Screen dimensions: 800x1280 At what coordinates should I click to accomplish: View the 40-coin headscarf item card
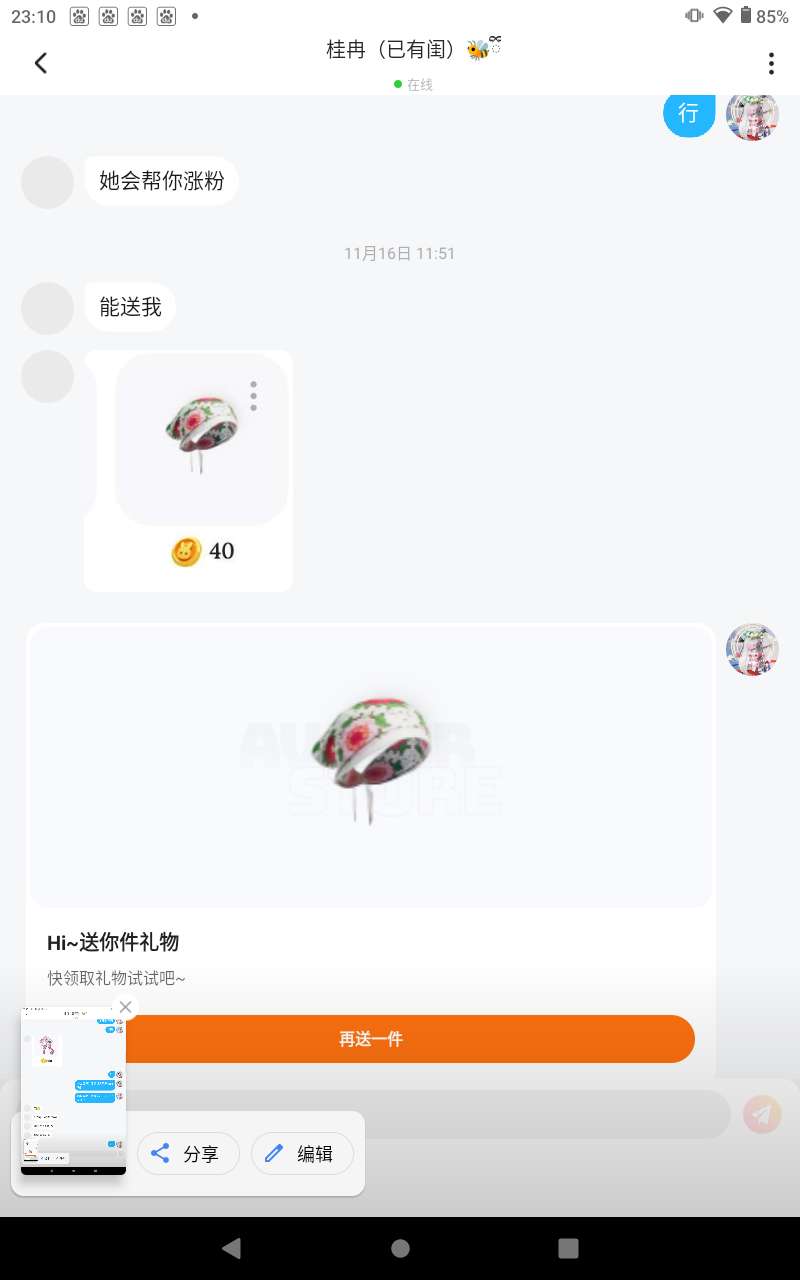tap(201, 440)
